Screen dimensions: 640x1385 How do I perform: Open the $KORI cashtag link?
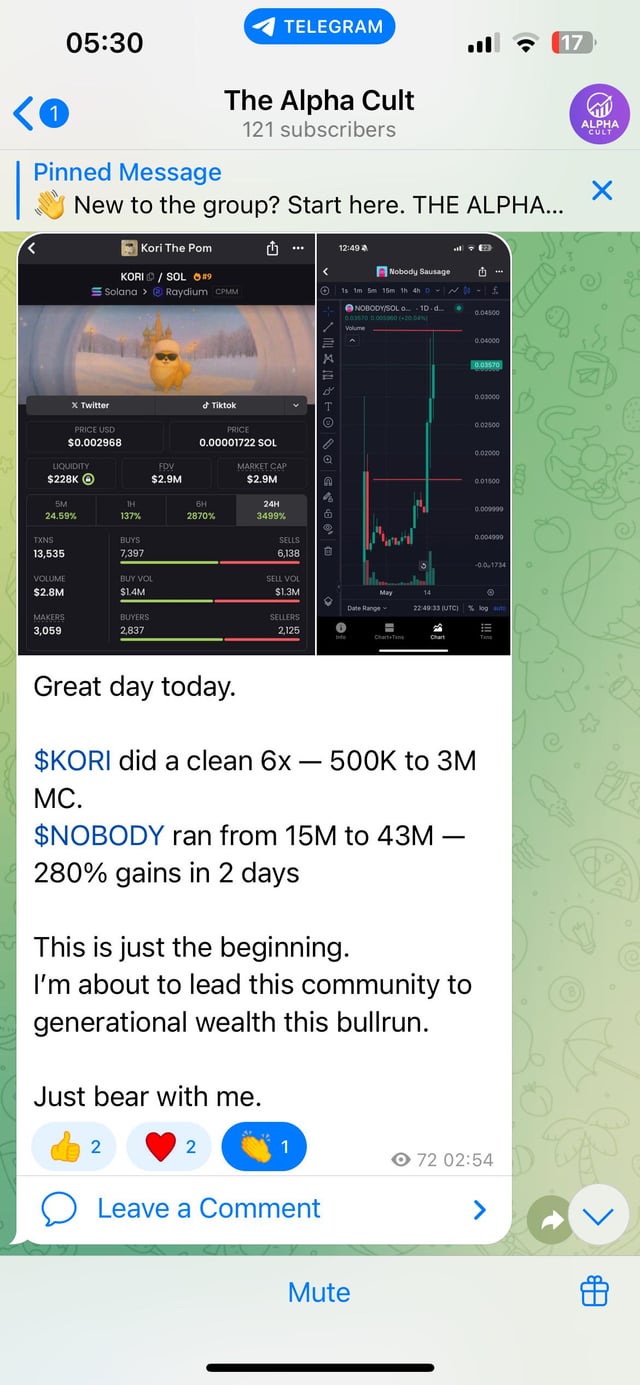(x=73, y=760)
